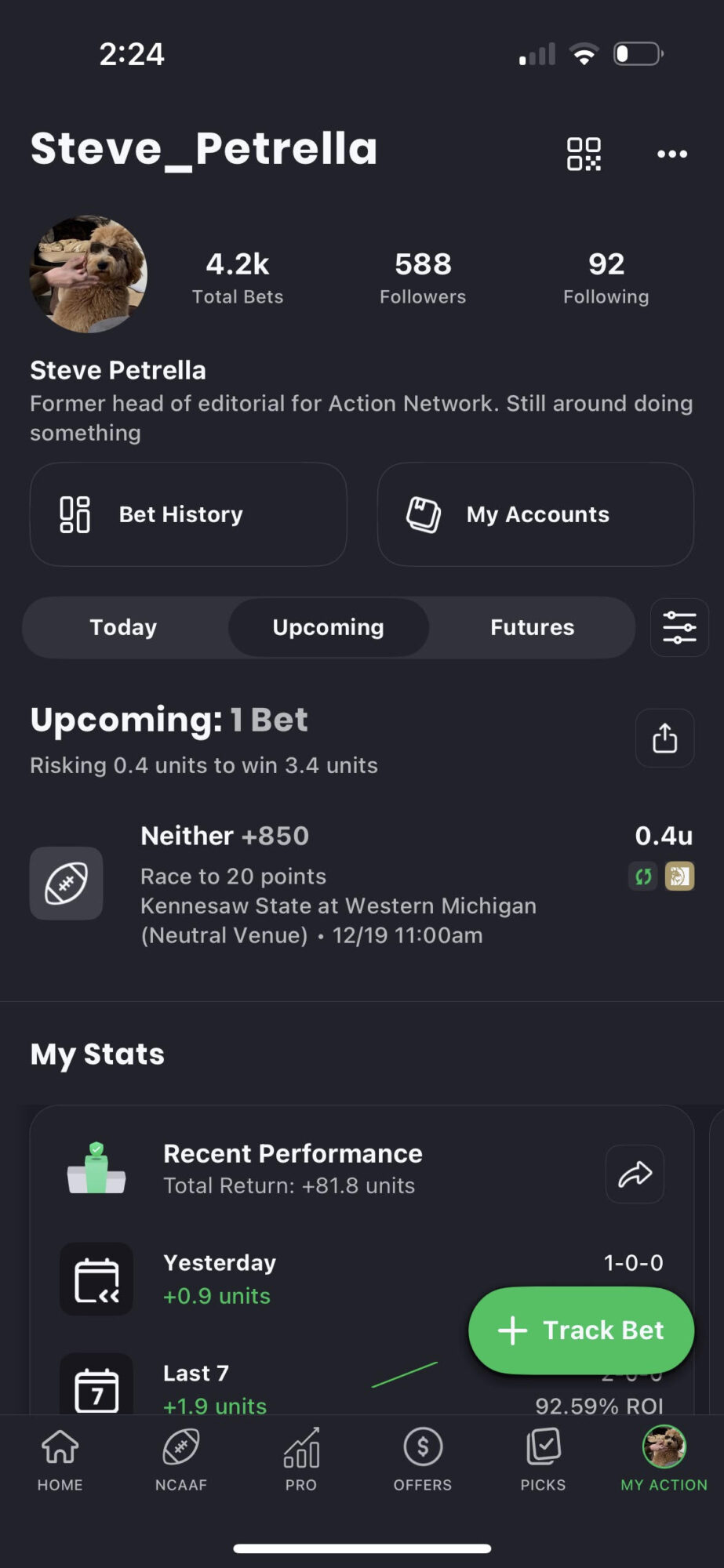The image size is (724, 1568).
Task: Go to the Home tab
Action: pos(60,1459)
